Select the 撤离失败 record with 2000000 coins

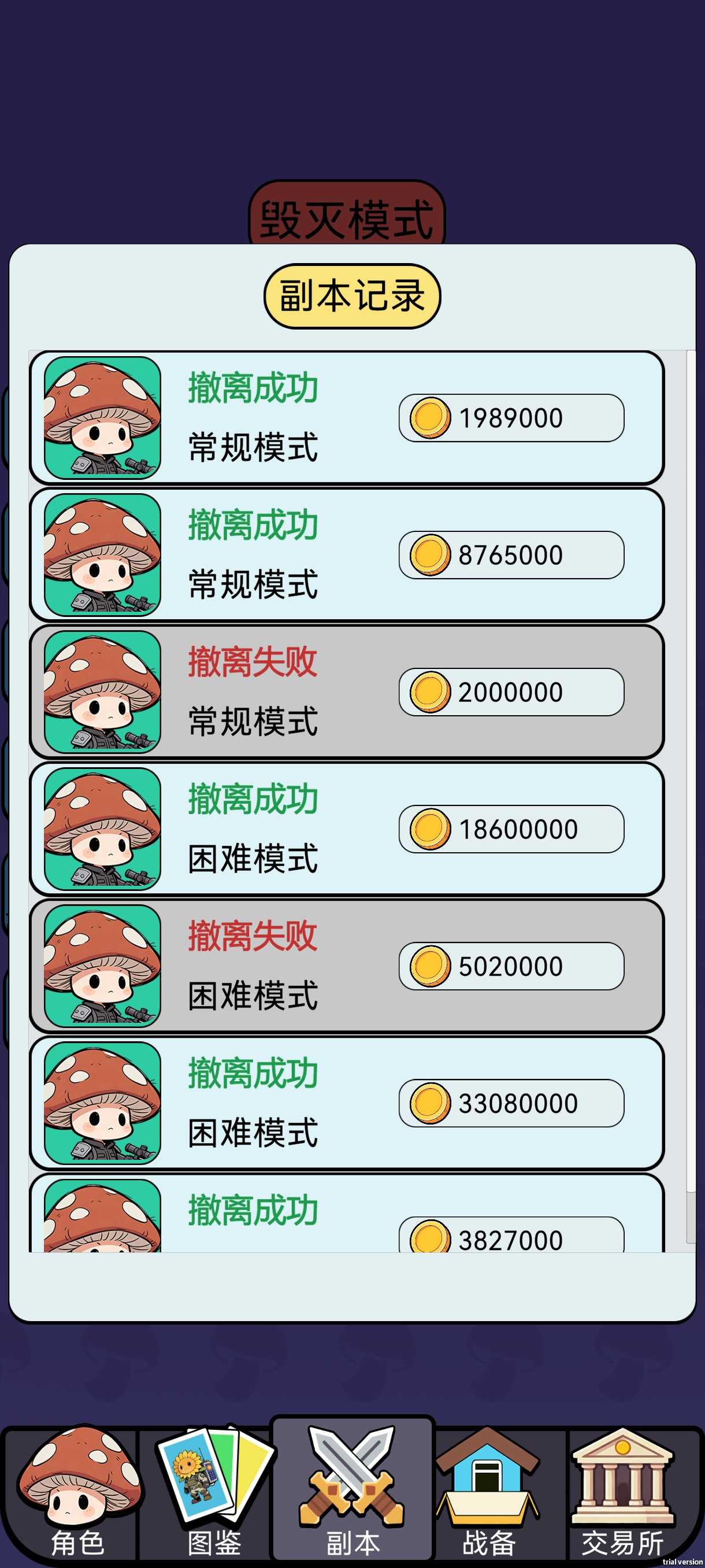point(347,692)
